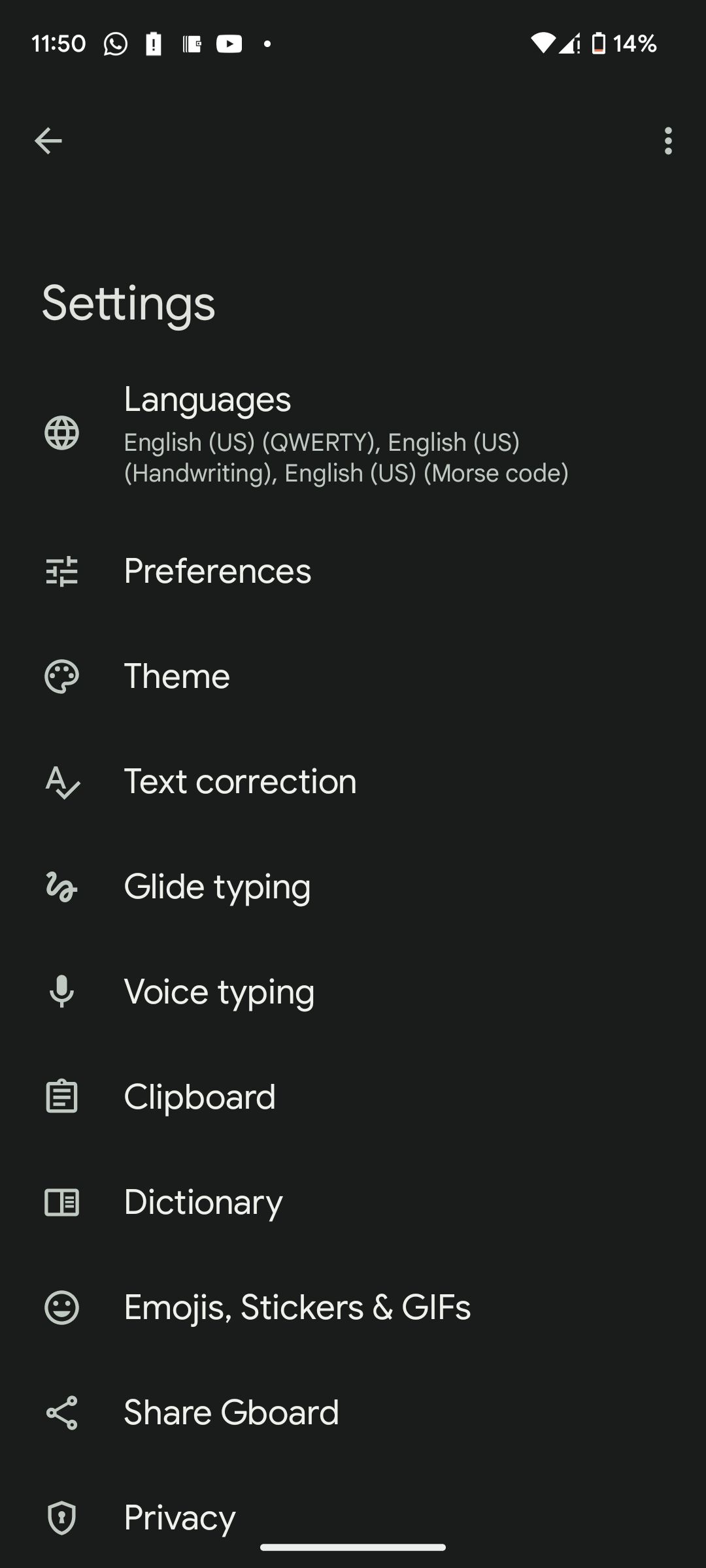Tap the clipboard icon next to Clipboard
Image resolution: width=706 pixels, height=1568 pixels.
point(62,1098)
